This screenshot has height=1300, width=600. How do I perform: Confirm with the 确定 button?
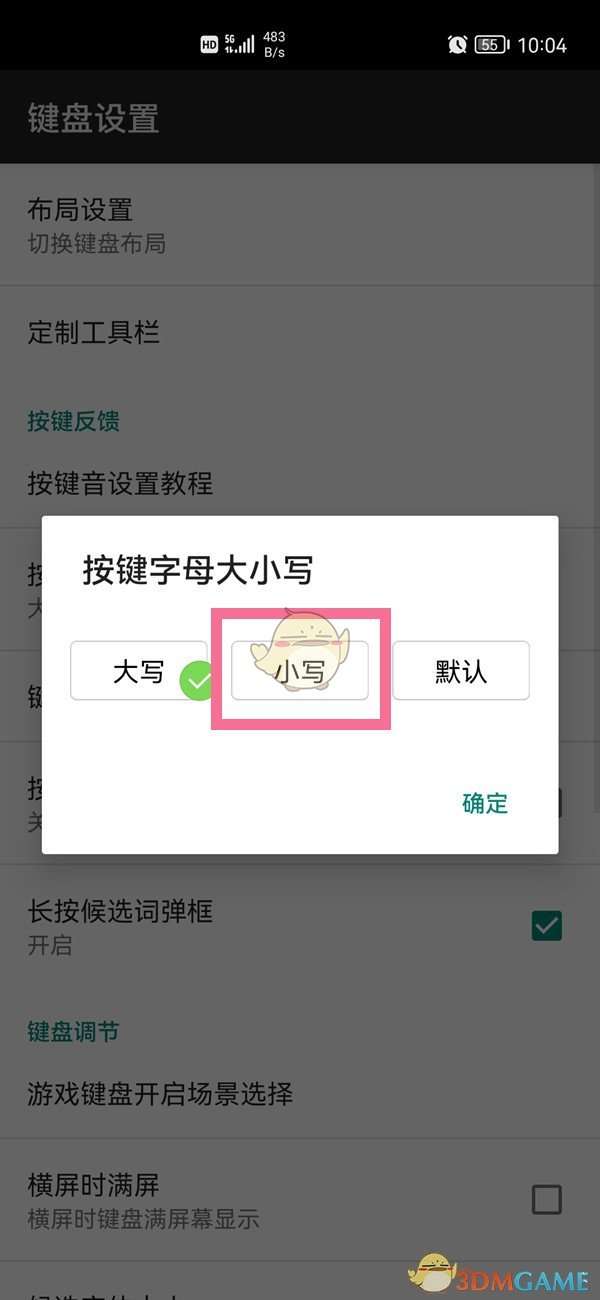(485, 803)
